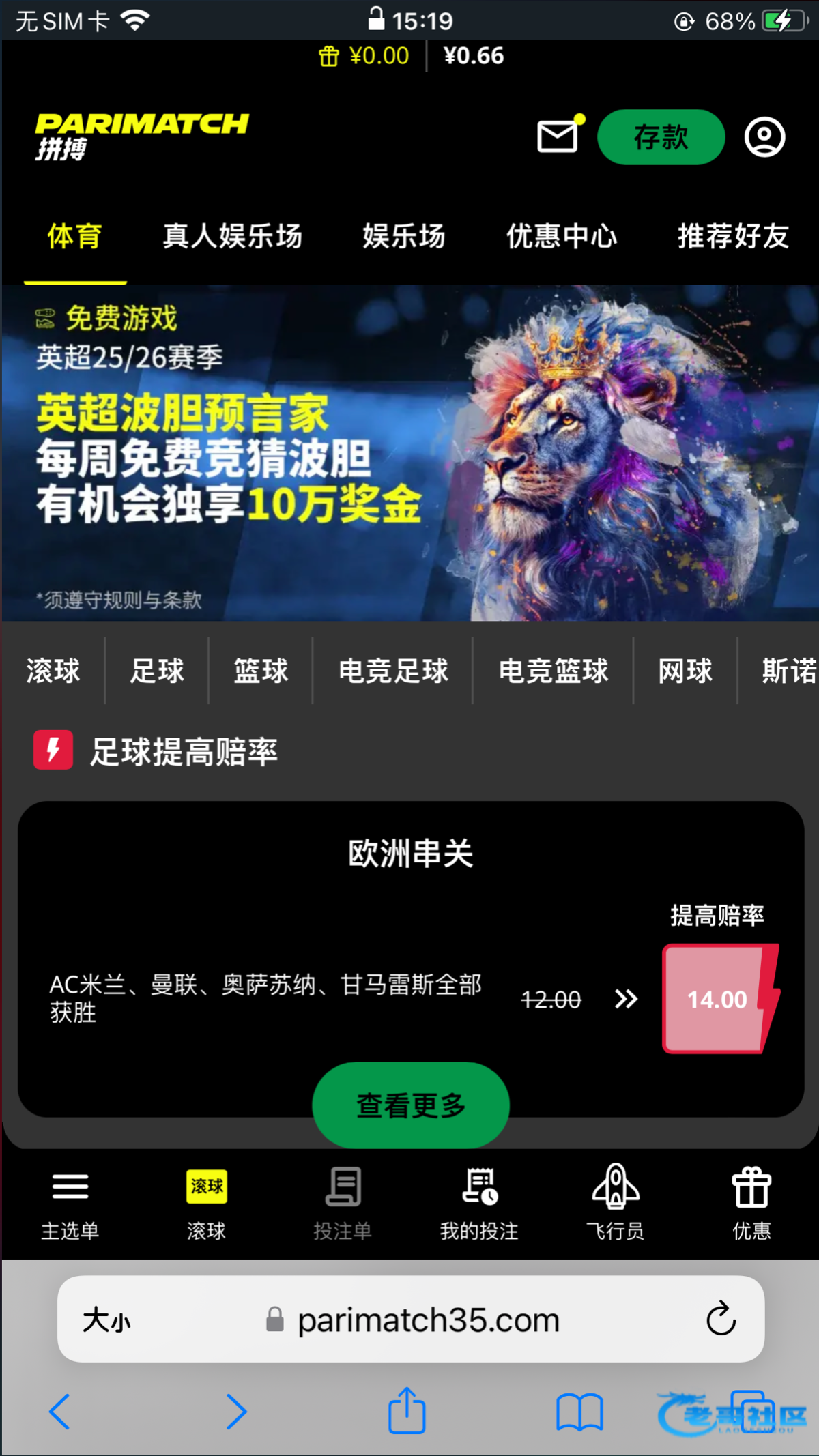Open the 优惠中心 tab
819x1456 pixels.
coord(562,237)
